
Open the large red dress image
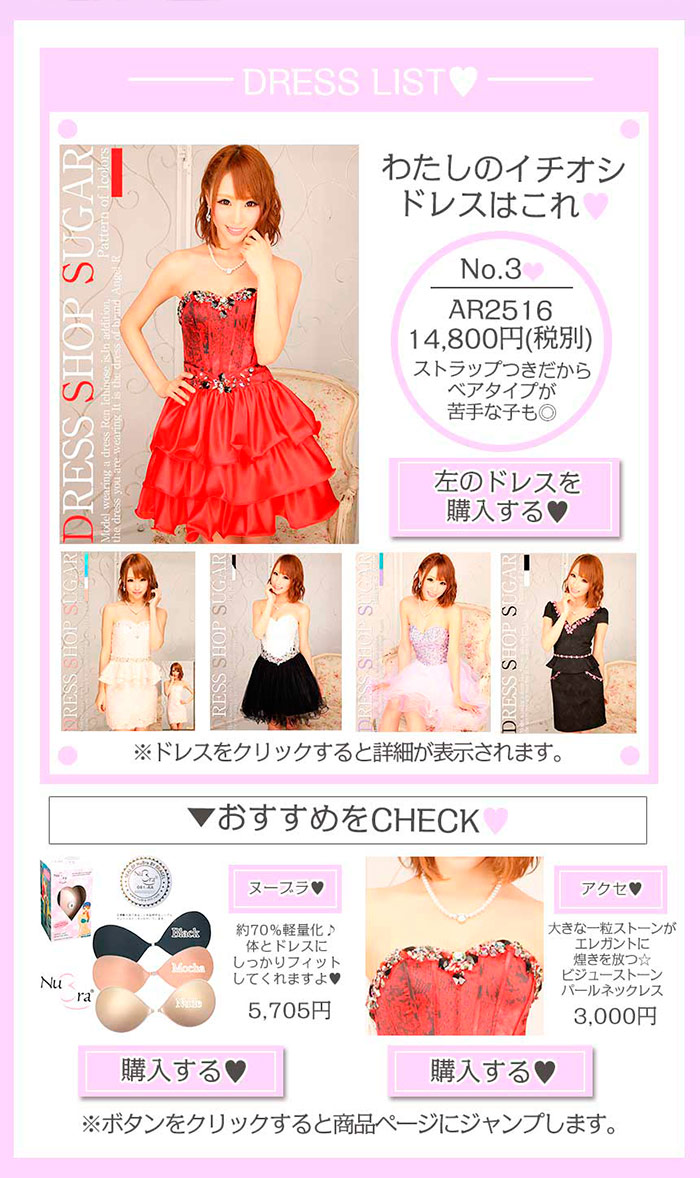(208, 343)
